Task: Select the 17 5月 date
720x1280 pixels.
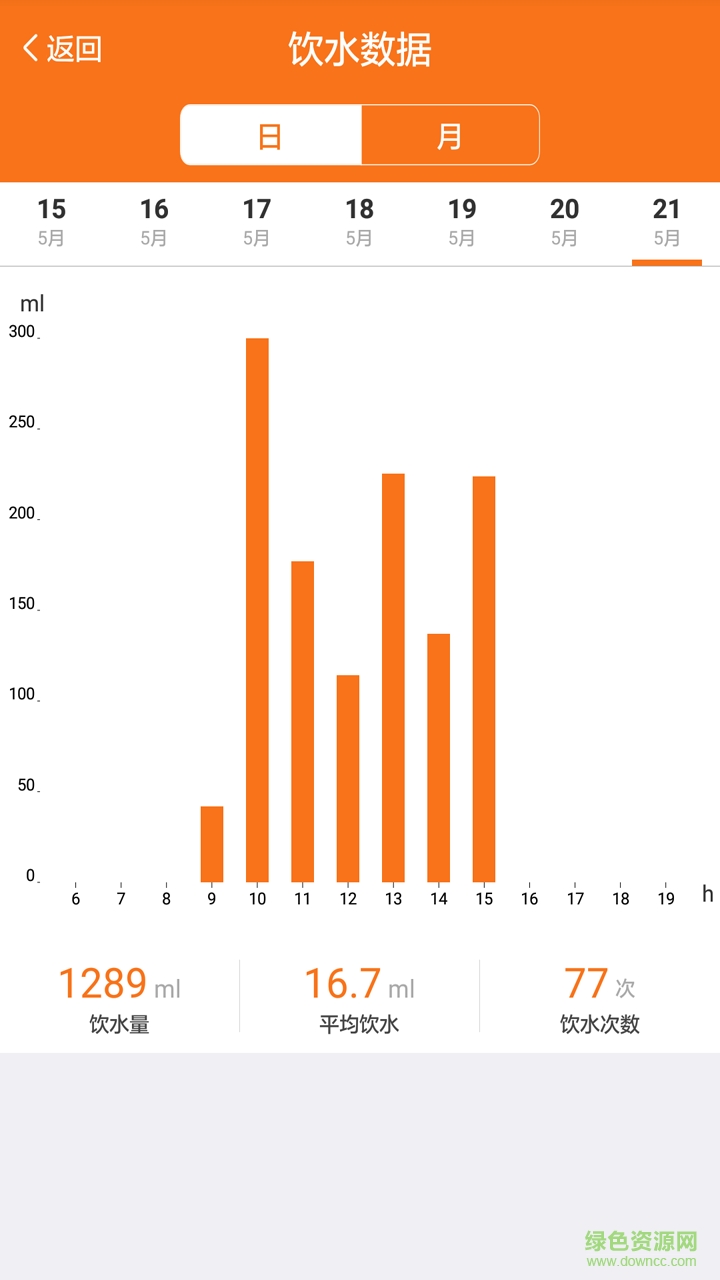Action: pos(257,222)
